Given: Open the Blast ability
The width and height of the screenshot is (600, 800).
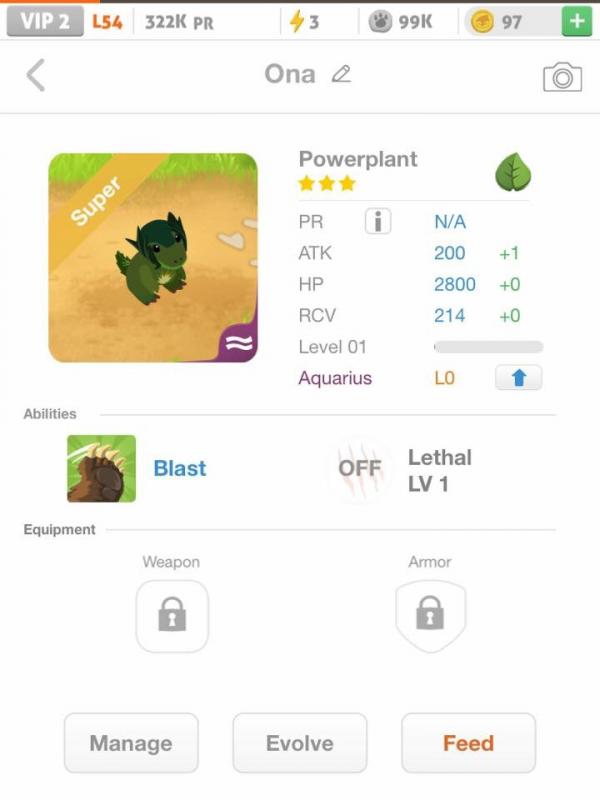Looking at the screenshot, I should [x=102, y=468].
